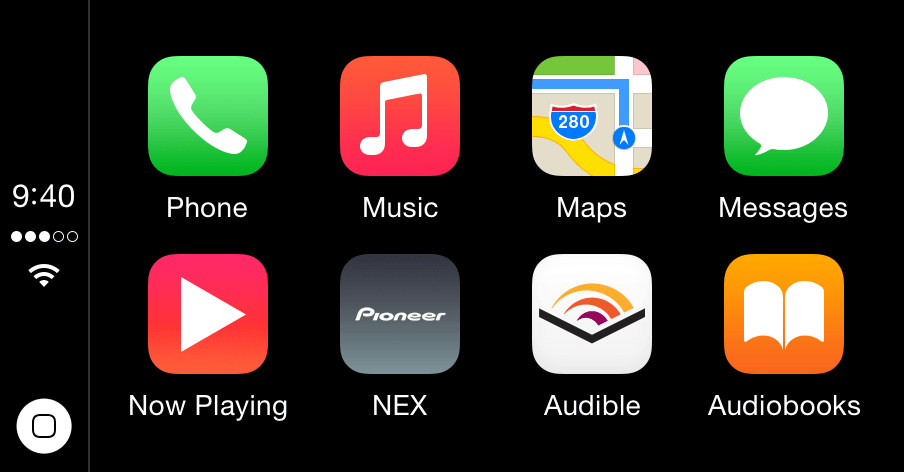
Task: Open Maps for navigation
Action: coord(591,116)
